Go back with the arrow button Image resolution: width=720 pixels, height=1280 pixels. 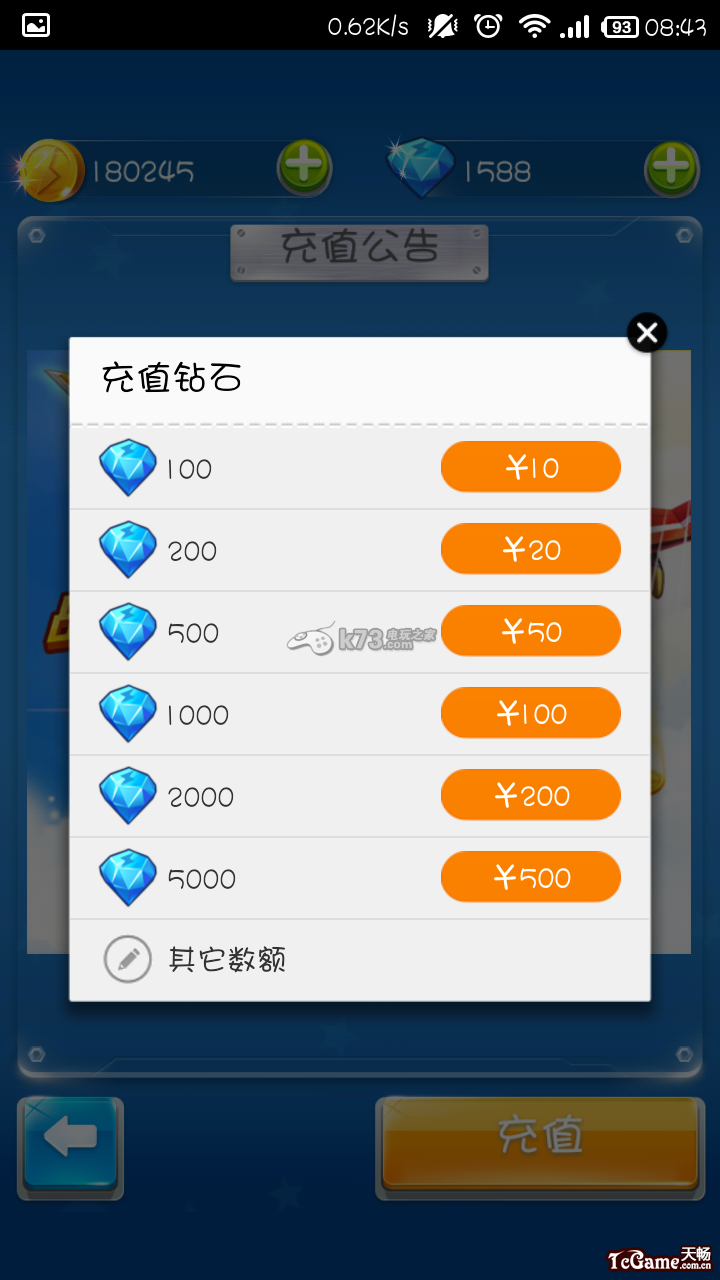click(70, 1146)
